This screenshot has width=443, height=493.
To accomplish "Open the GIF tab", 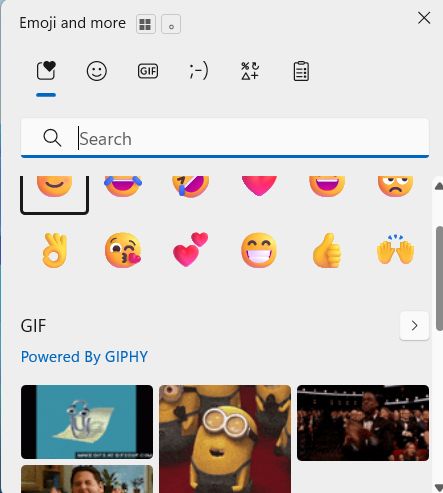I will [x=148, y=71].
